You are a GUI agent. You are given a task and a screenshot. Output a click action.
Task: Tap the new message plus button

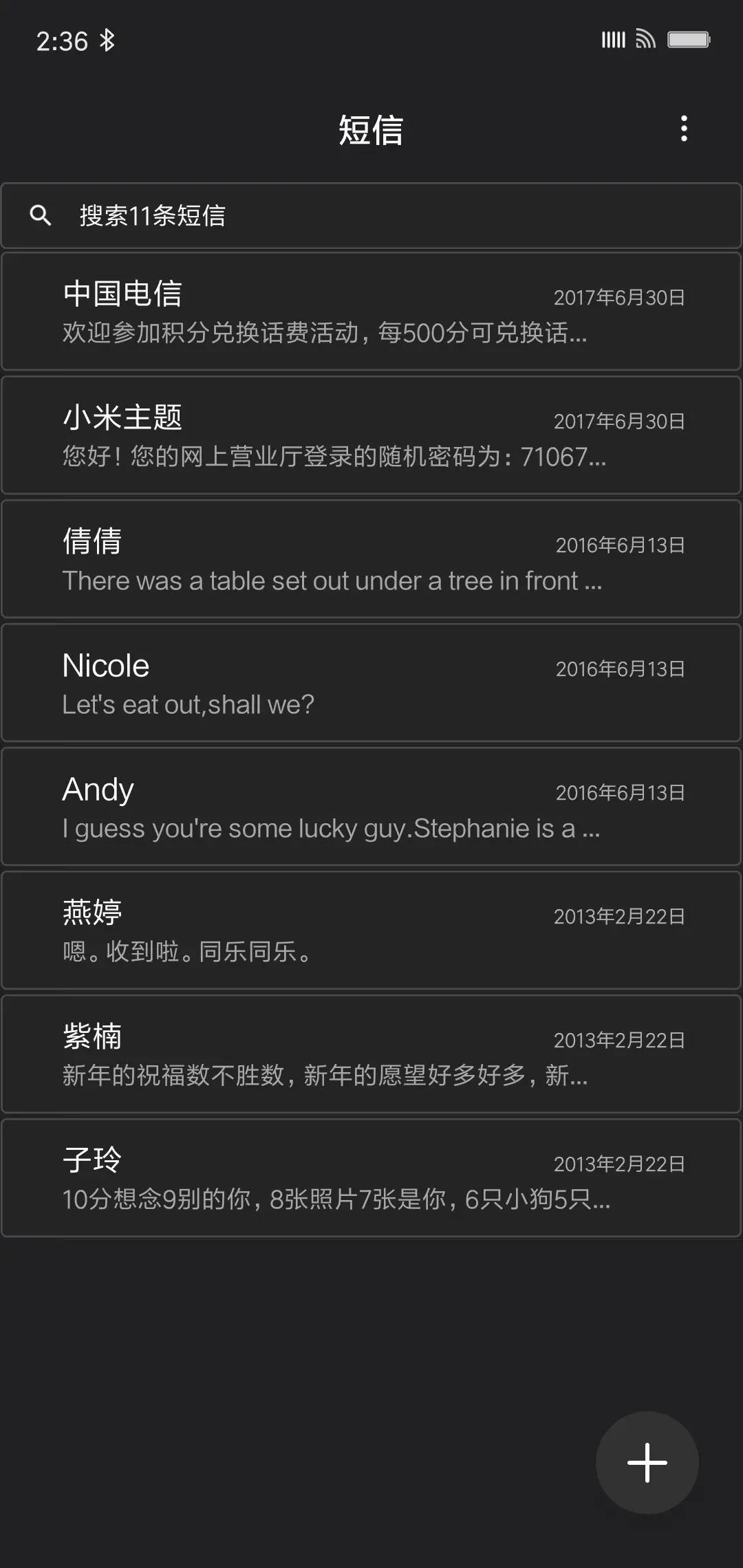tap(646, 1463)
